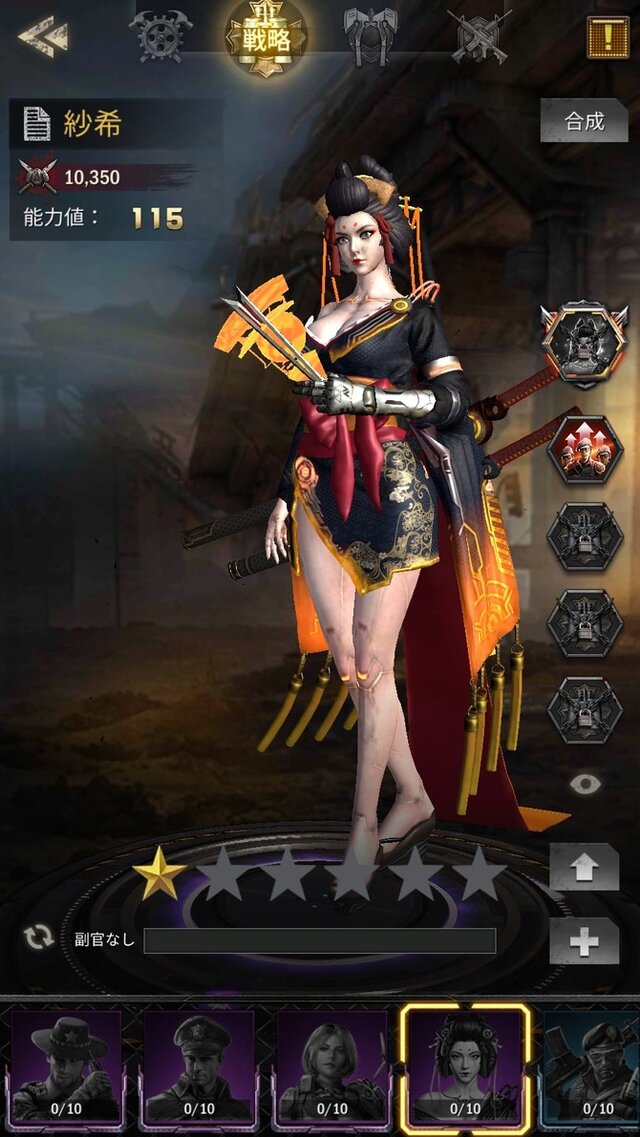This screenshot has width=640, height=1137.
Task: Open the crossed rifles tab
Action: (x=479, y=35)
